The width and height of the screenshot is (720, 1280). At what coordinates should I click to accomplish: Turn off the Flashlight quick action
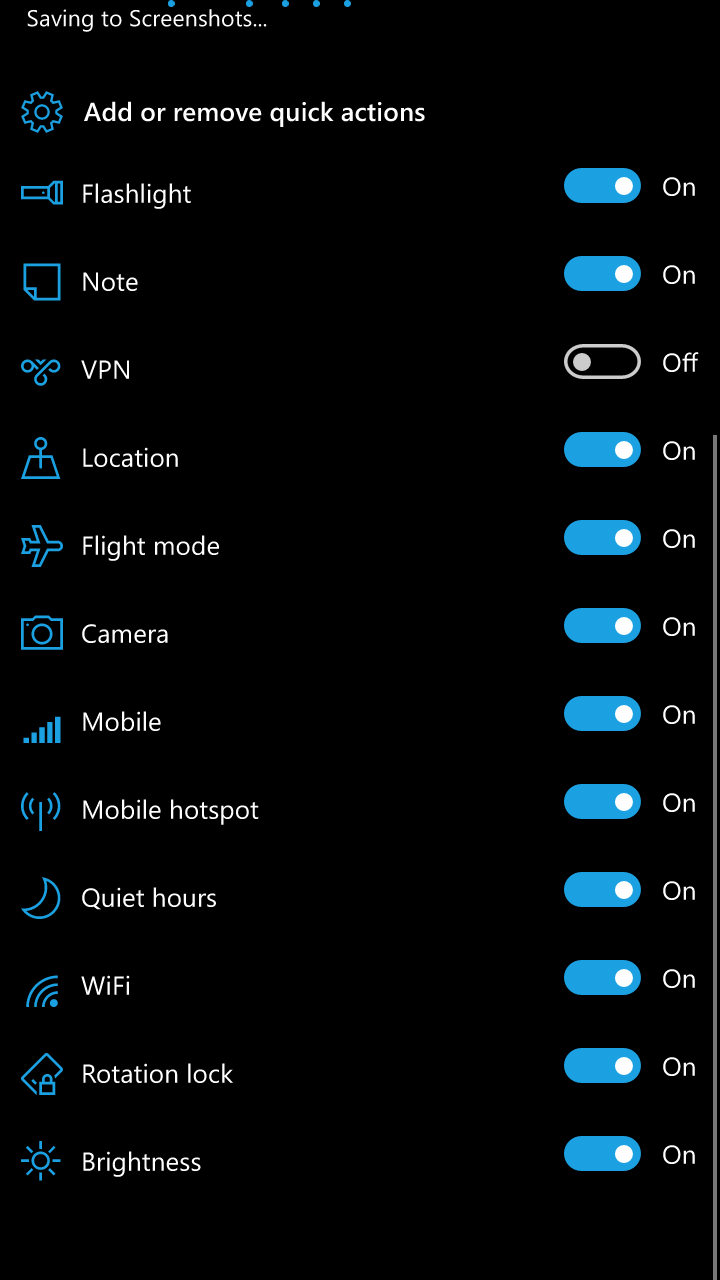click(x=602, y=186)
